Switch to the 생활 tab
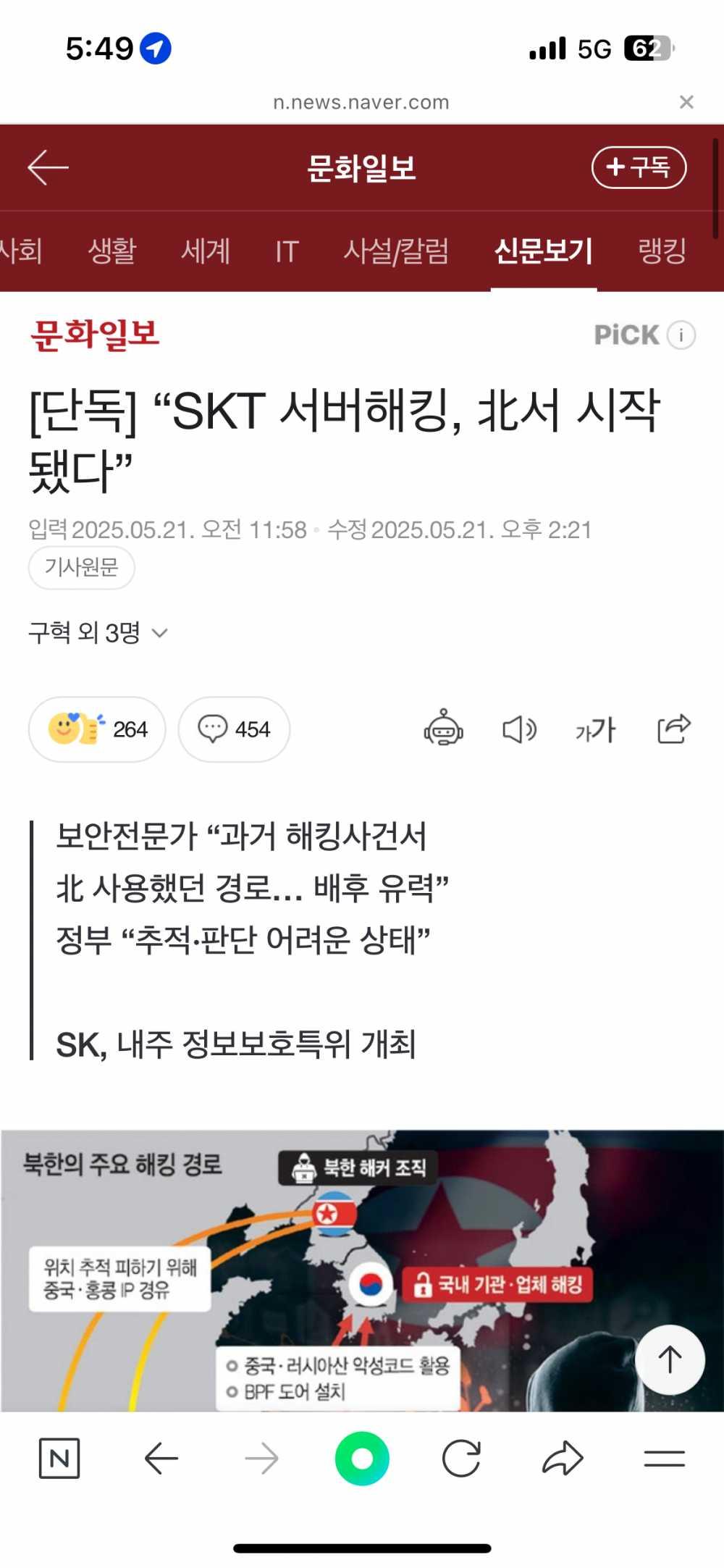Viewport: 724px width, 1568px height. [111, 251]
